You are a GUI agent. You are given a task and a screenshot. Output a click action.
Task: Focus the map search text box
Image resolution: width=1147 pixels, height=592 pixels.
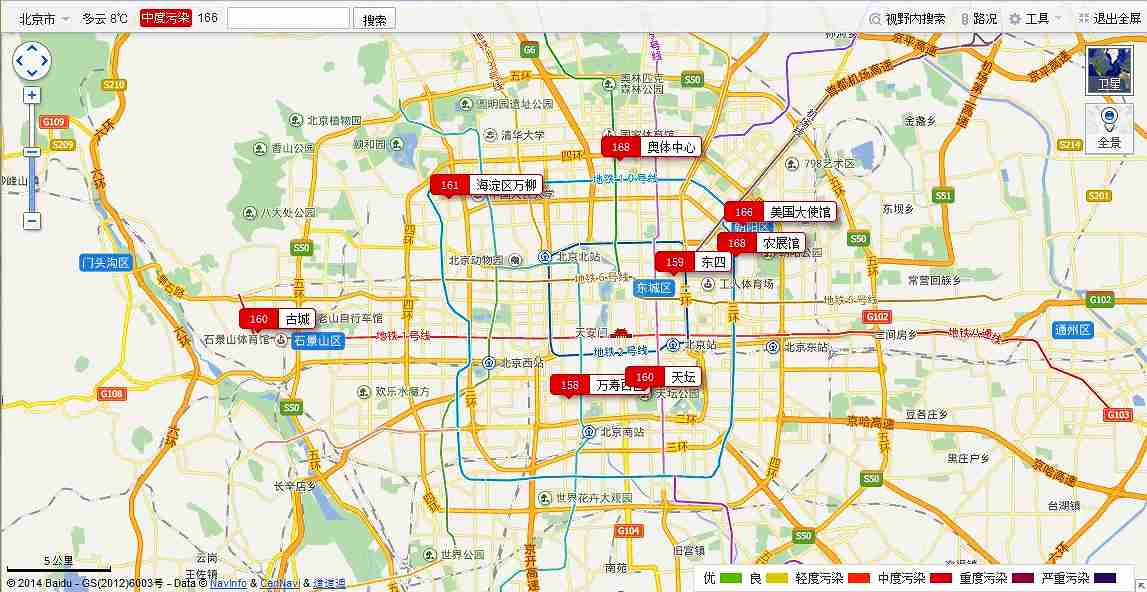point(288,19)
